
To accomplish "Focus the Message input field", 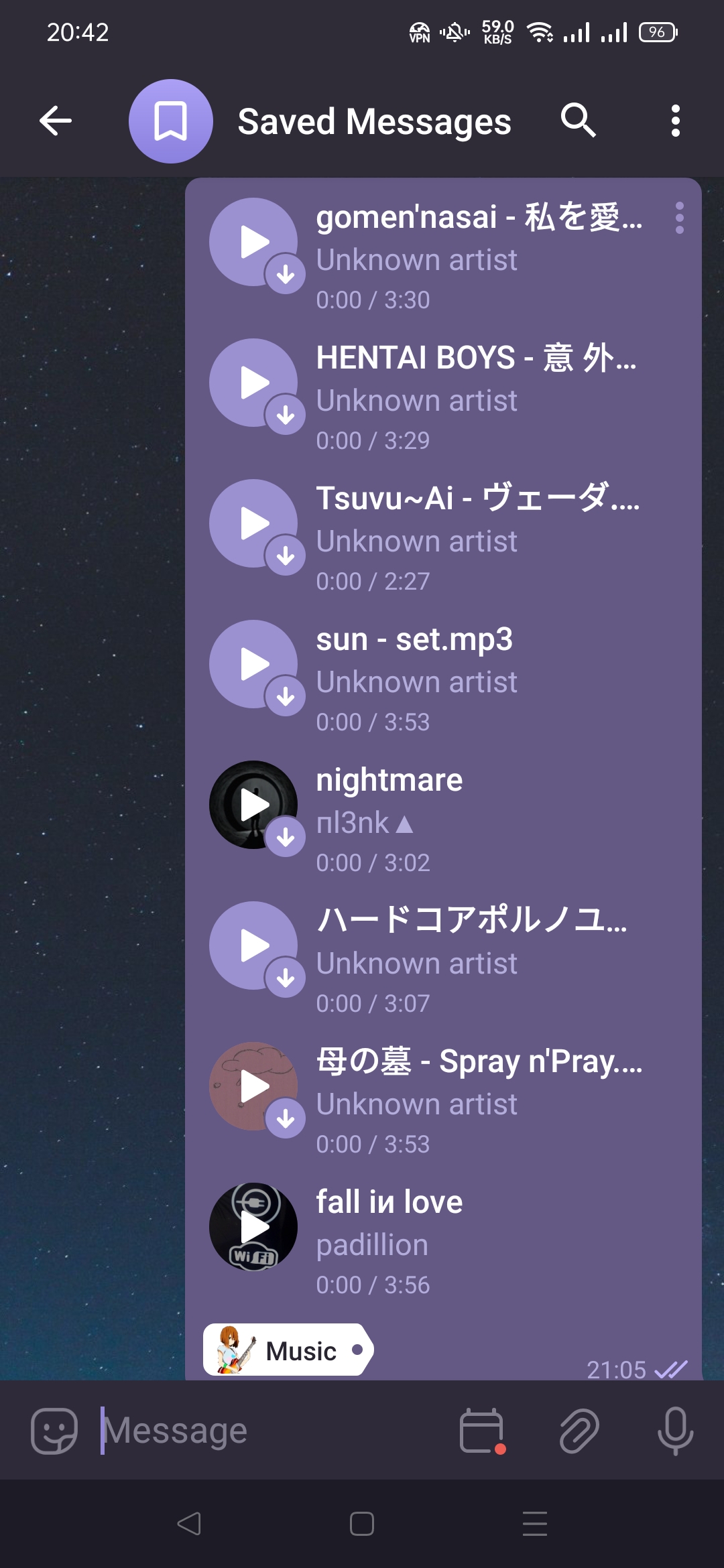I will click(268, 1431).
